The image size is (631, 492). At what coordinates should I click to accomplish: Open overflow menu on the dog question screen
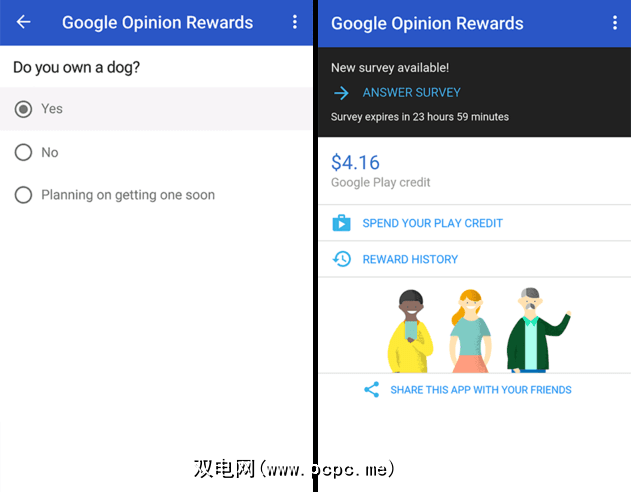294,22
